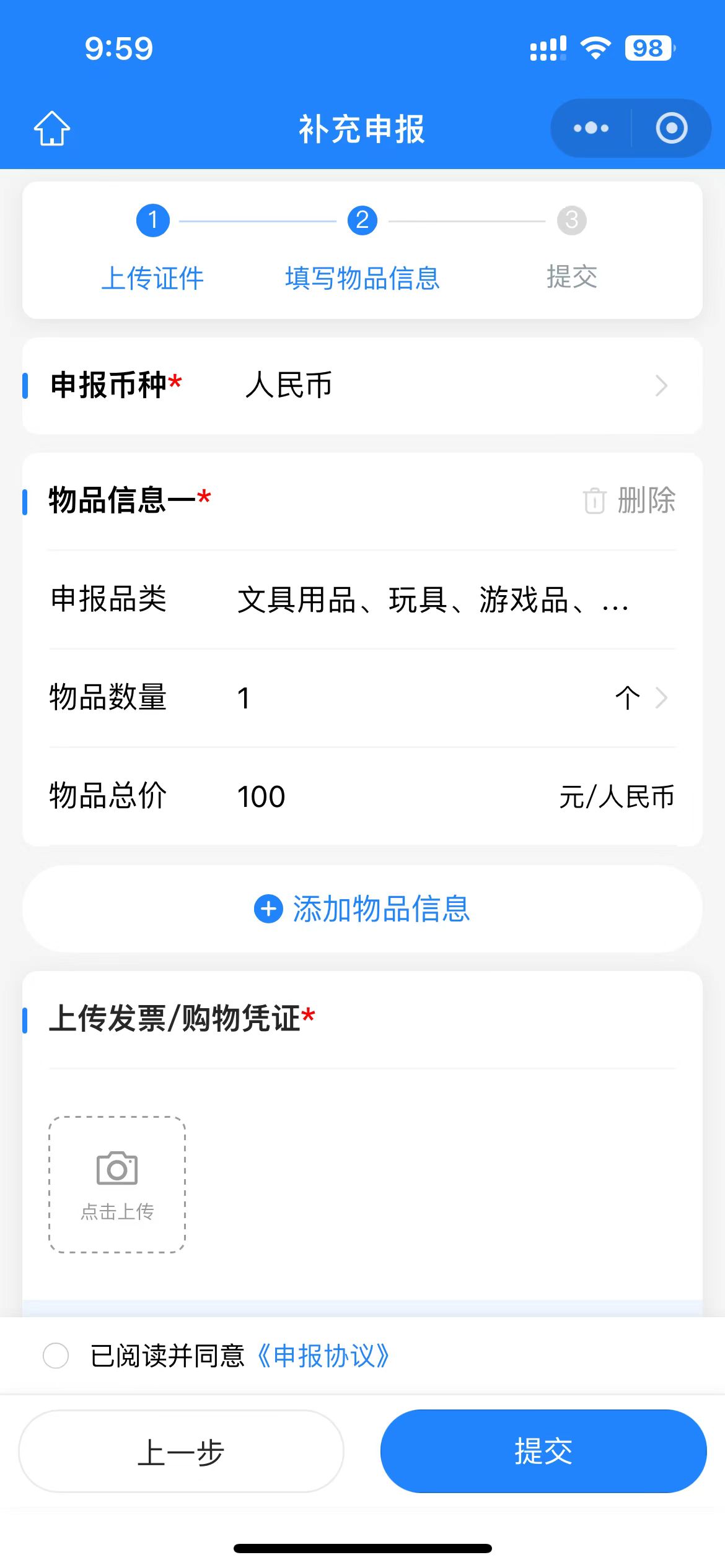The image size is (725, 1568).
Task: Click the camera upload icon for invoice
Action: click(116, 1168)
